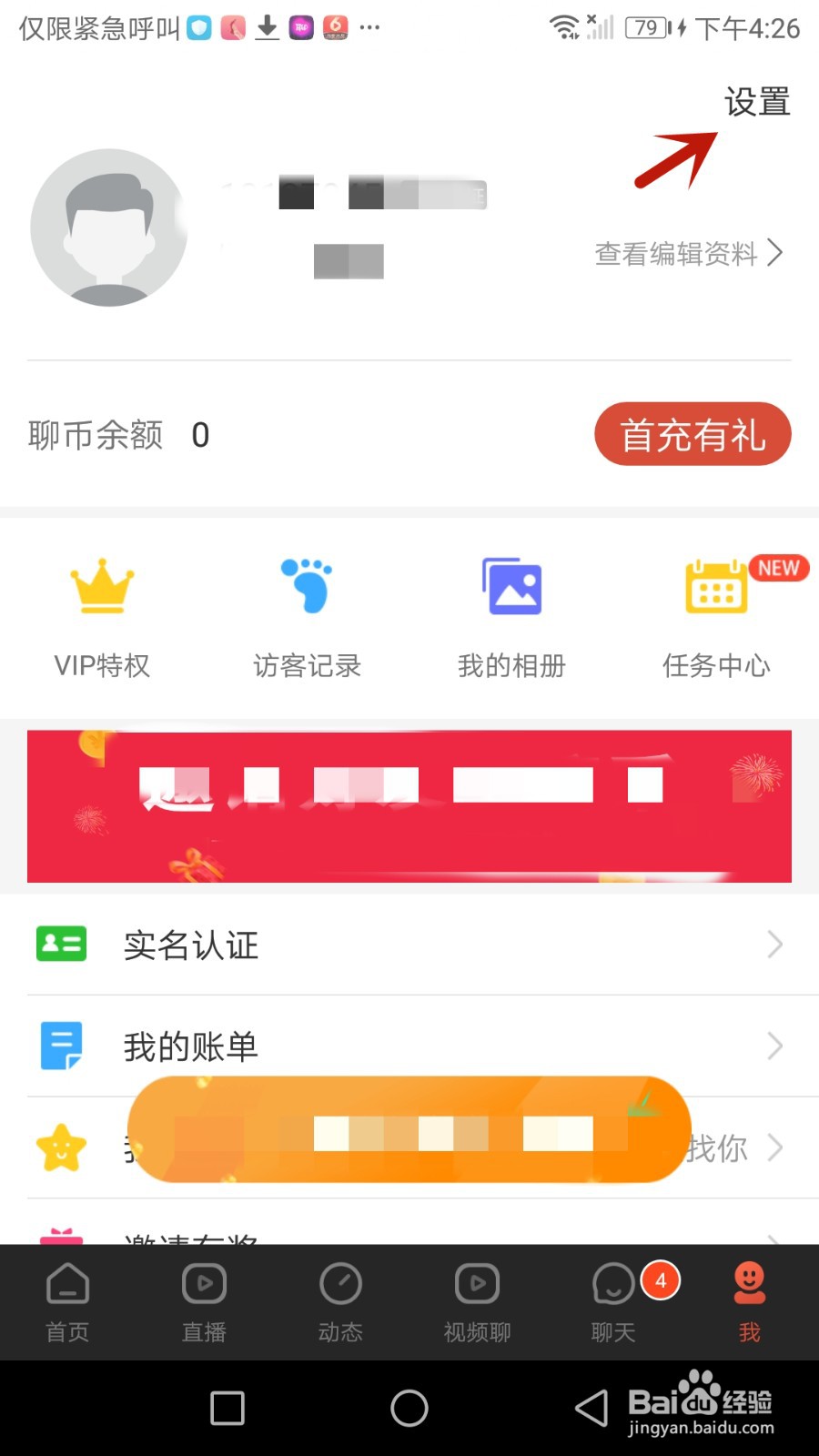Open 设置 in the top corner
Screen dimensions: 819x1456
pyautogui.click(x=756, y=103)
